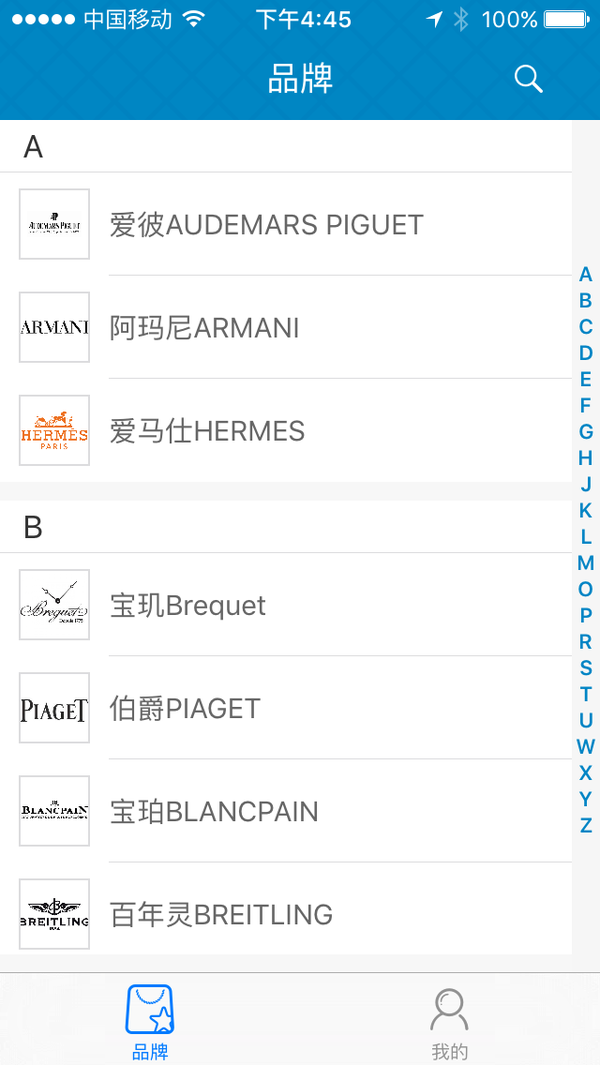Viewport: 600px width, 1065px height.
Task: Jump to letter S in the index
Action: pos(585,668)
